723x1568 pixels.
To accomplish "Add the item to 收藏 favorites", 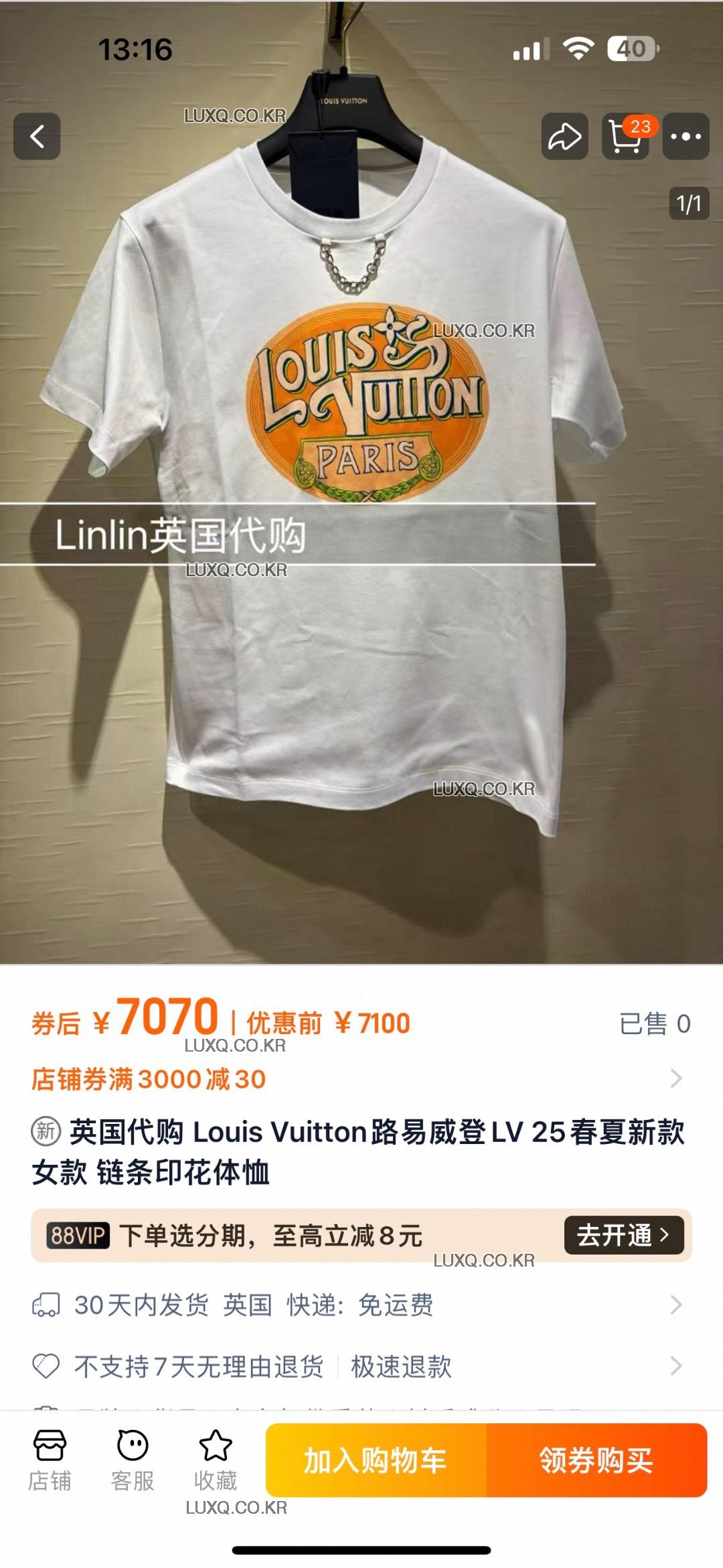I will [x=216, y=1461].
